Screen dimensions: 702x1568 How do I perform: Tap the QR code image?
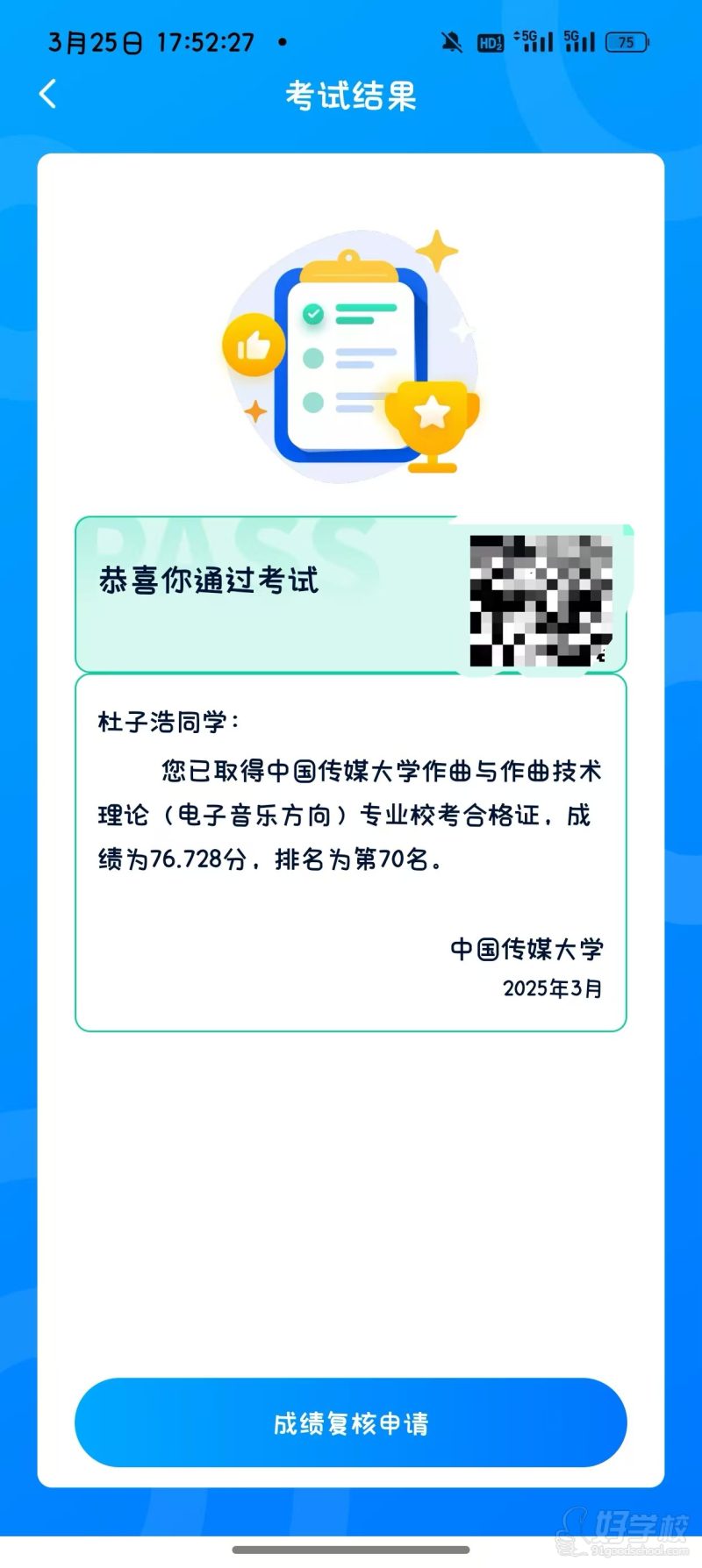click(540, 599)
